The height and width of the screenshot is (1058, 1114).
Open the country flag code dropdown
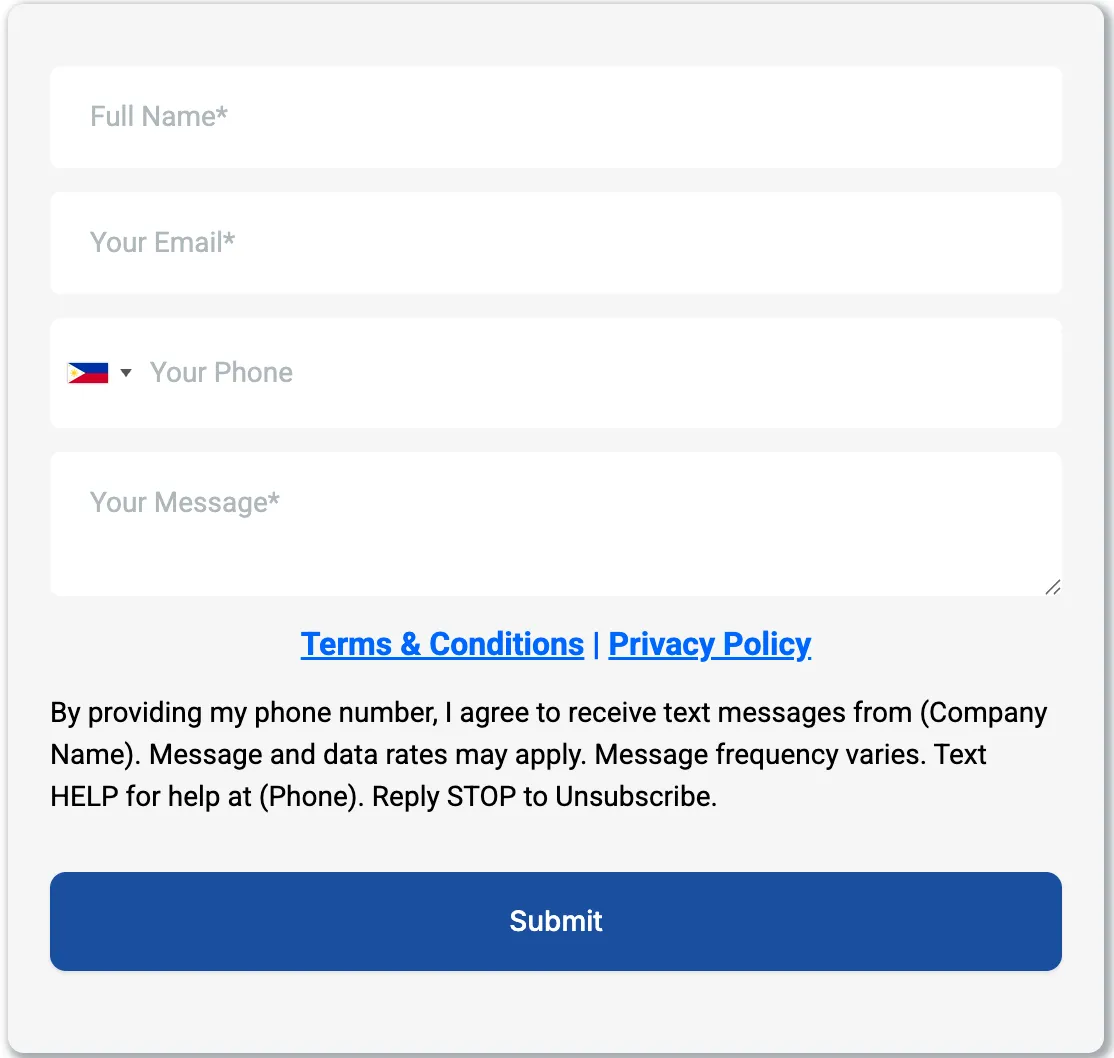pyautogui.click(x=100, y=373)
